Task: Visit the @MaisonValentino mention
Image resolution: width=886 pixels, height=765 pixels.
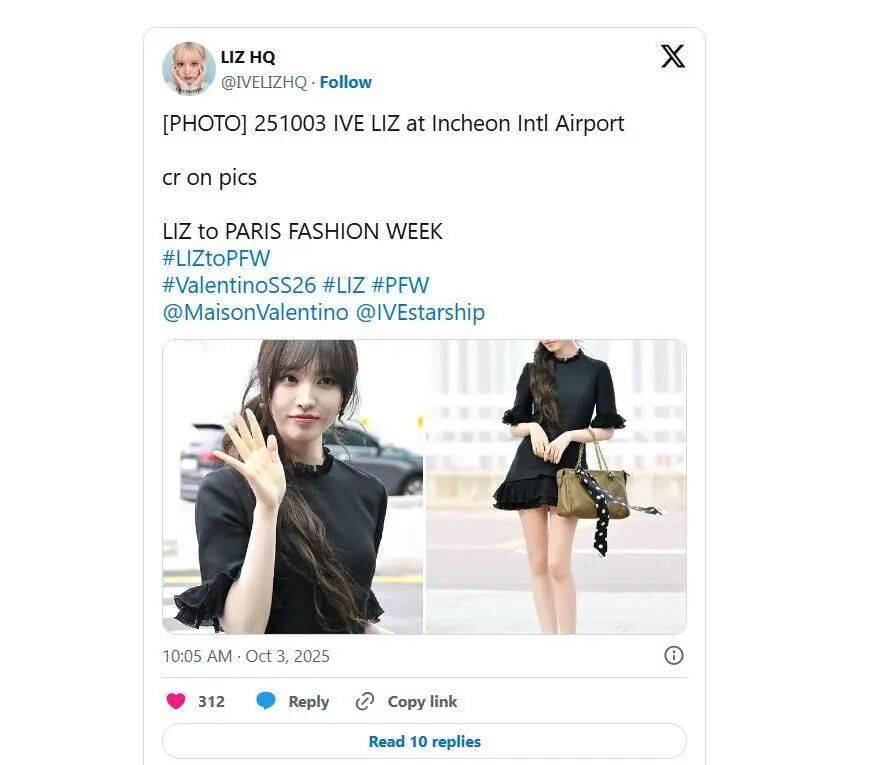Action: [255, 312]
